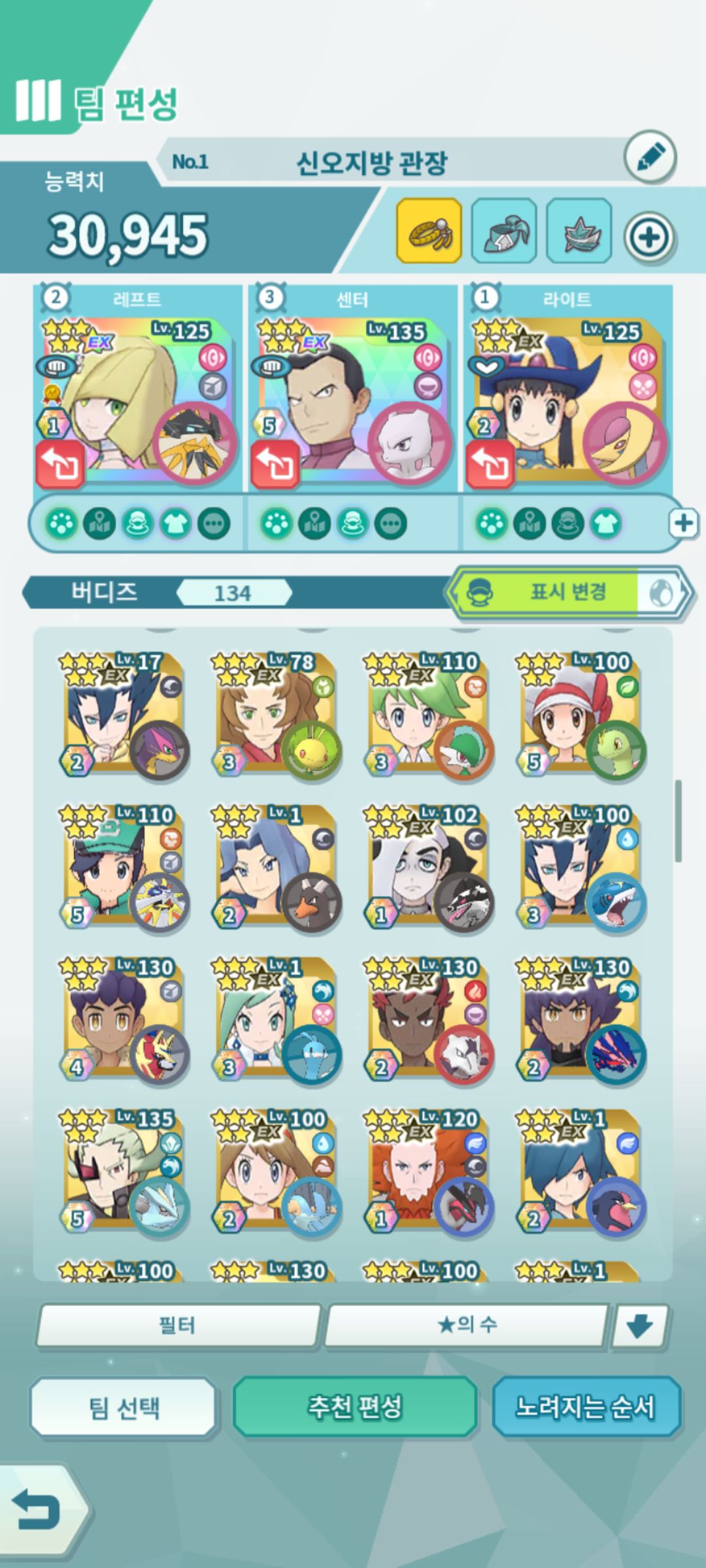Open the 필터 filter options

pyautogui.click(x=178, y=1325)
